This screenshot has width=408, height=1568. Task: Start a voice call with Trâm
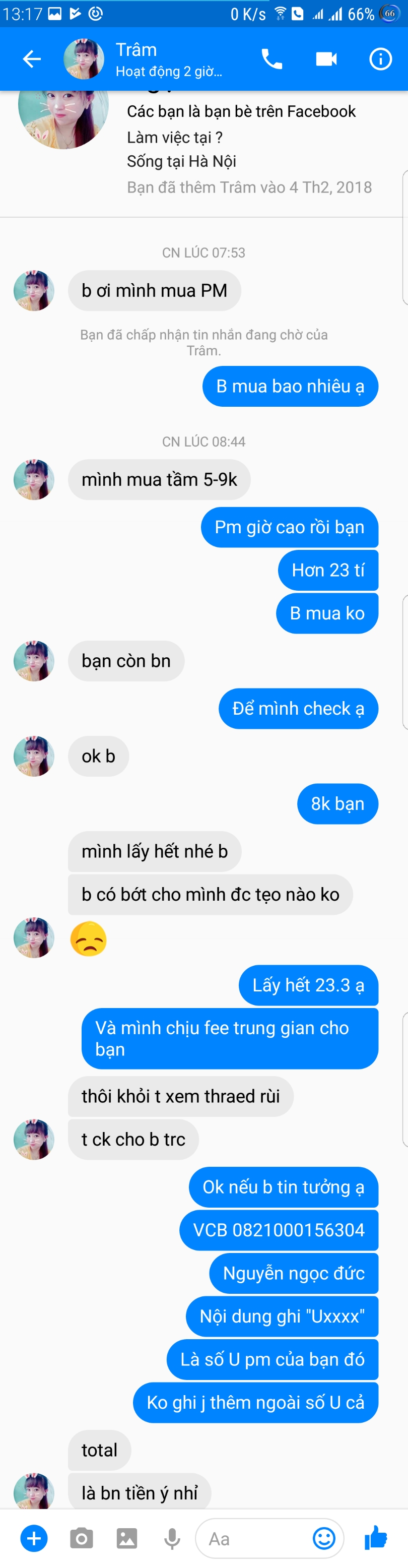coord(271,59)
